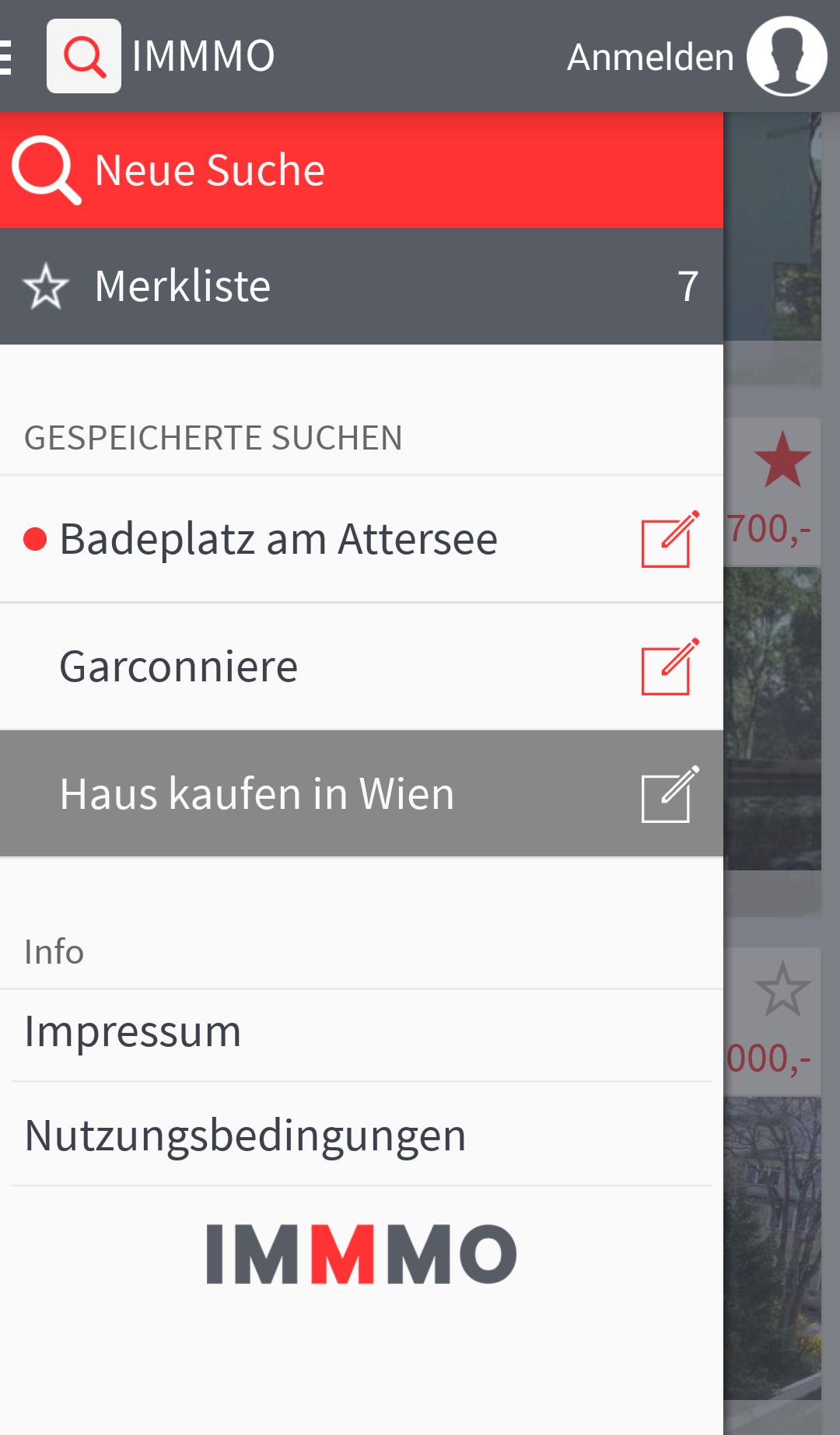Open the Impressum page
The width and height of the screenshot is (840, 1435).
(x=133, y=1032)
